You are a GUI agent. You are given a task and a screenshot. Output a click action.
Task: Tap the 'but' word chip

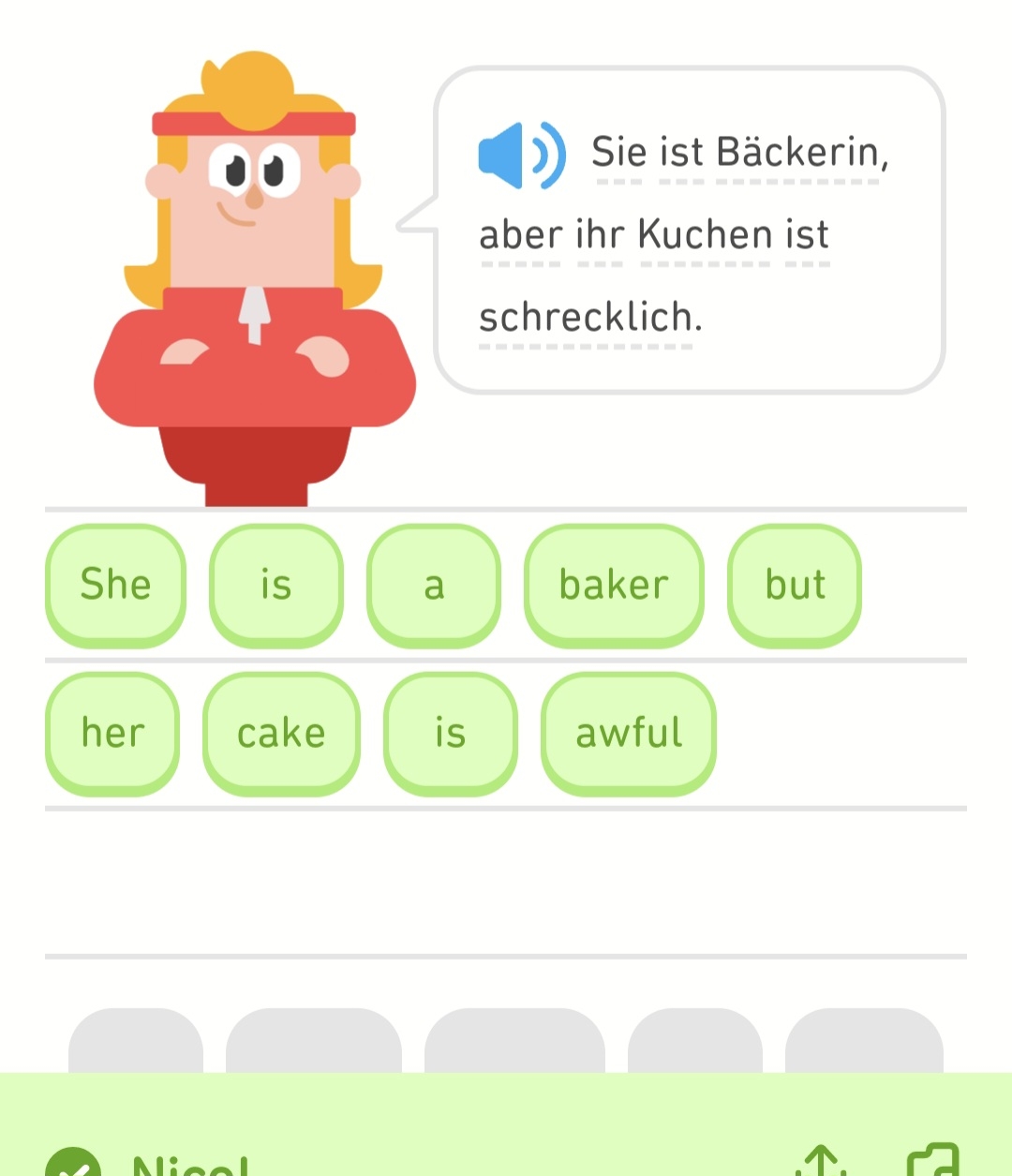point(795,585)
